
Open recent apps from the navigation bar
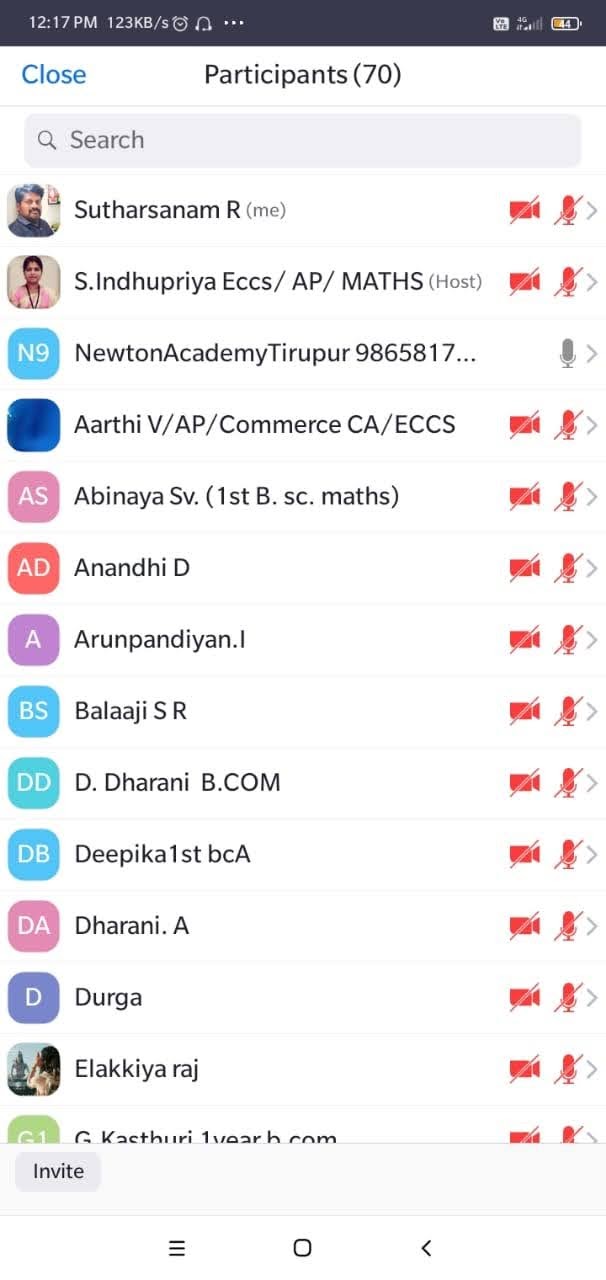click(177, 1247)
